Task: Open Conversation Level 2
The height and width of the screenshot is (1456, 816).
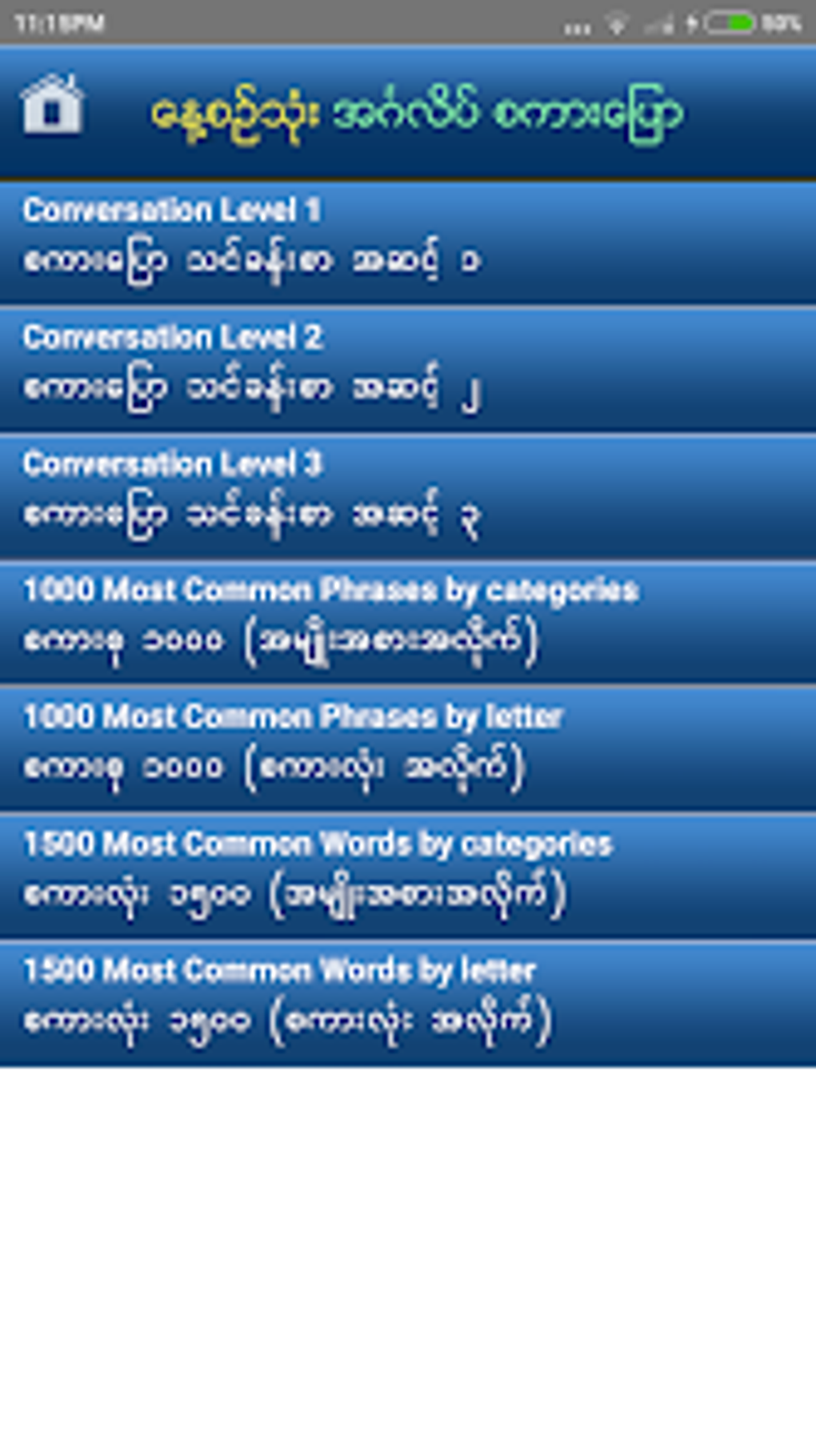Action: coord(408,368)
